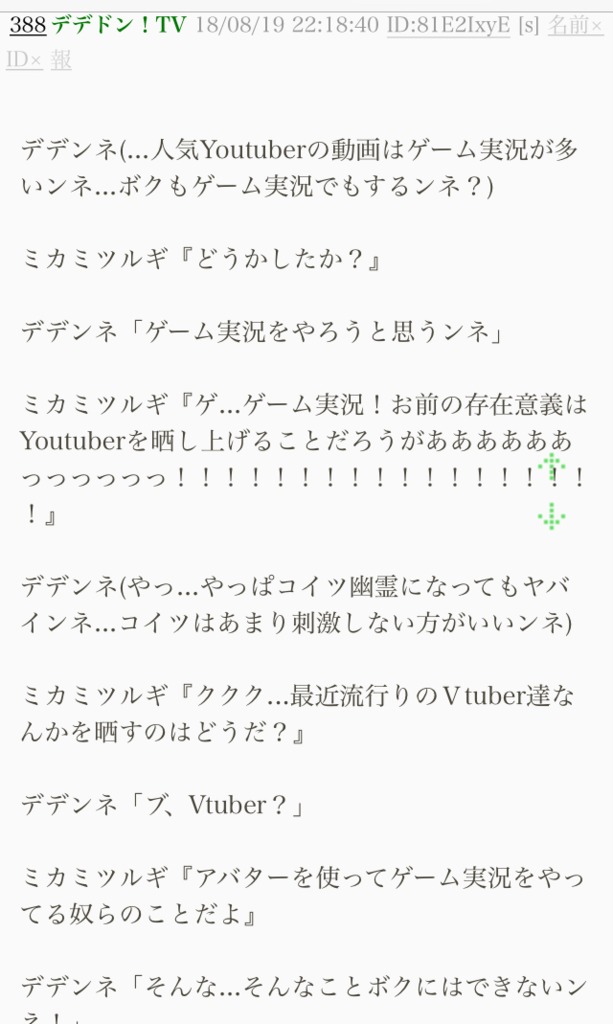Open post number 388 link
The height and width of the screenshot is (1024, 613).
coord(27,25)
